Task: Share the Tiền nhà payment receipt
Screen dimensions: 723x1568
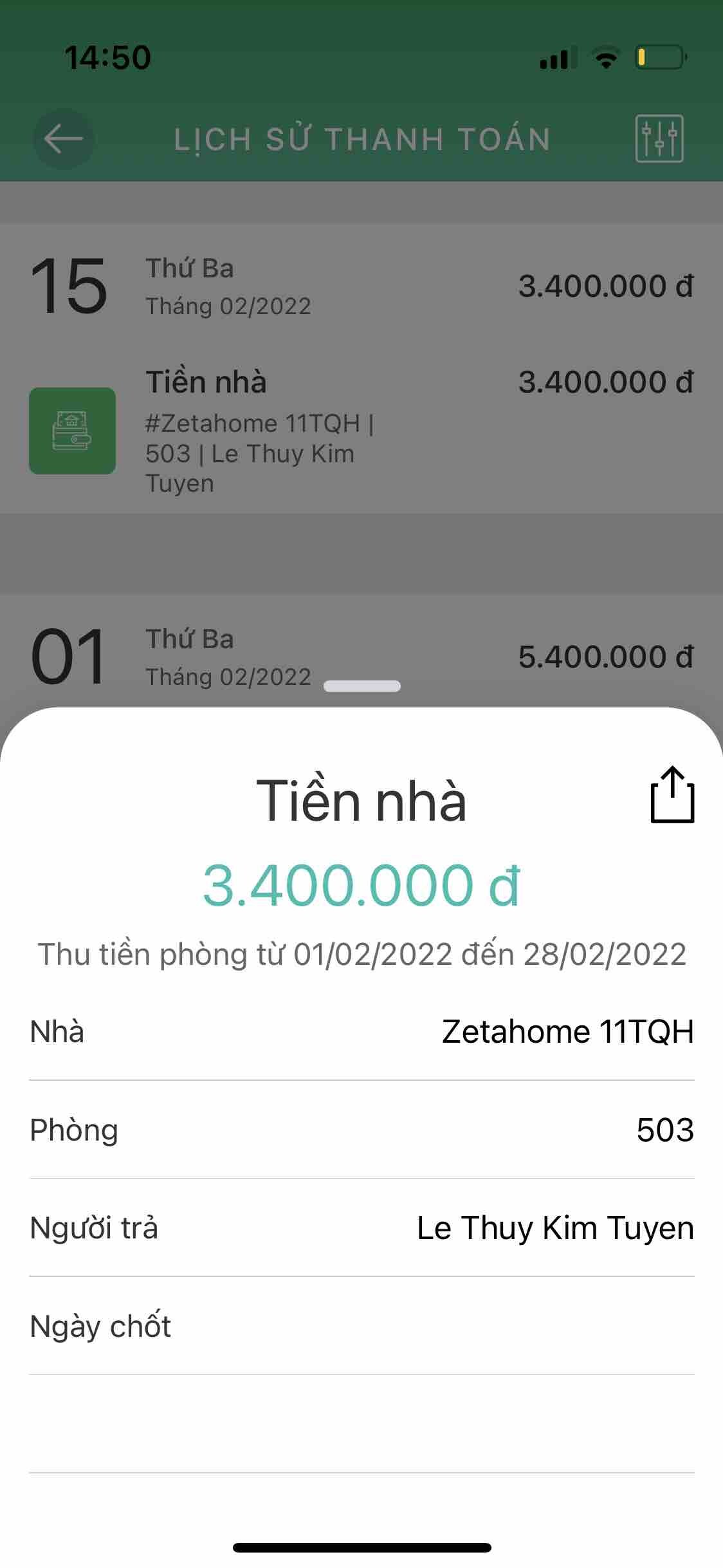Action: tap(672, 795)
